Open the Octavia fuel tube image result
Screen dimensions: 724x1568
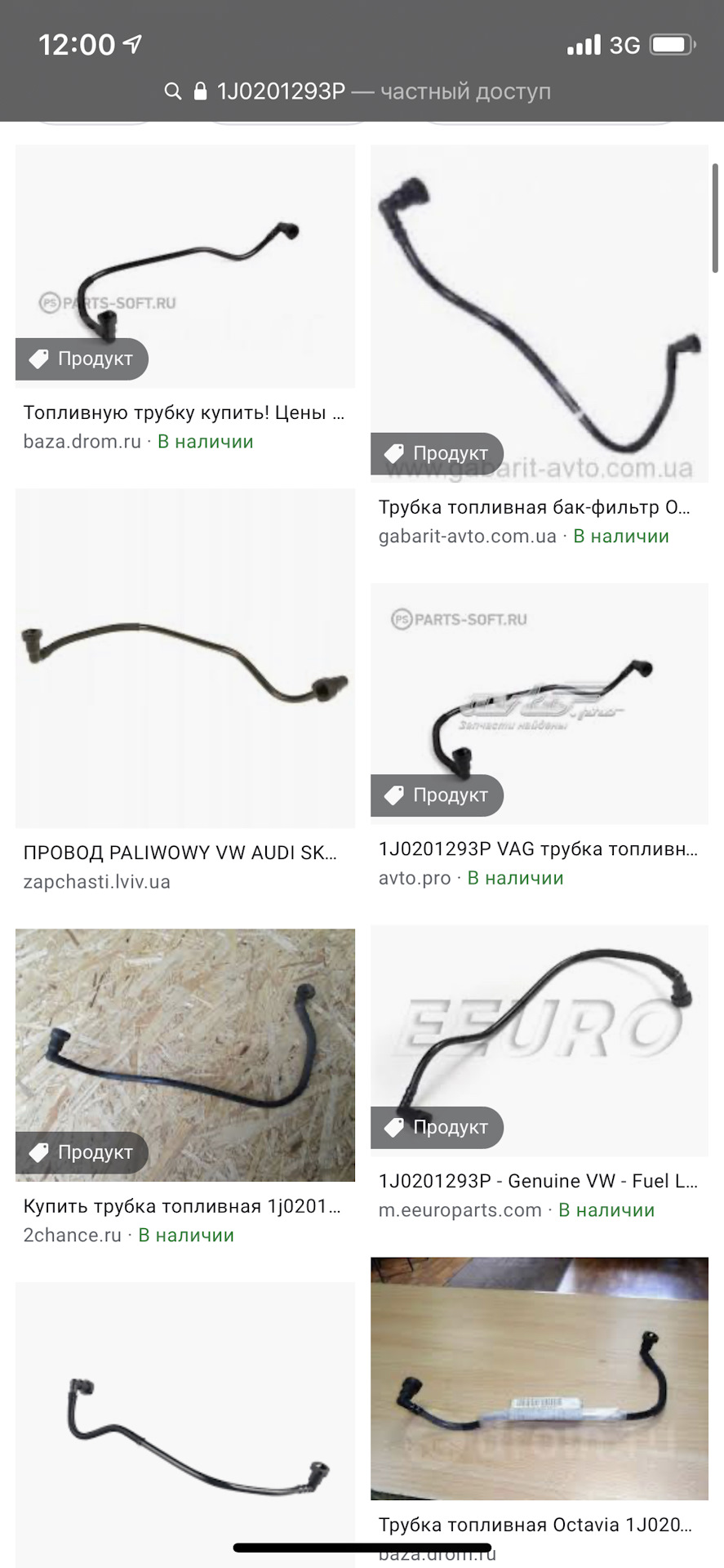click(539, 1379)
